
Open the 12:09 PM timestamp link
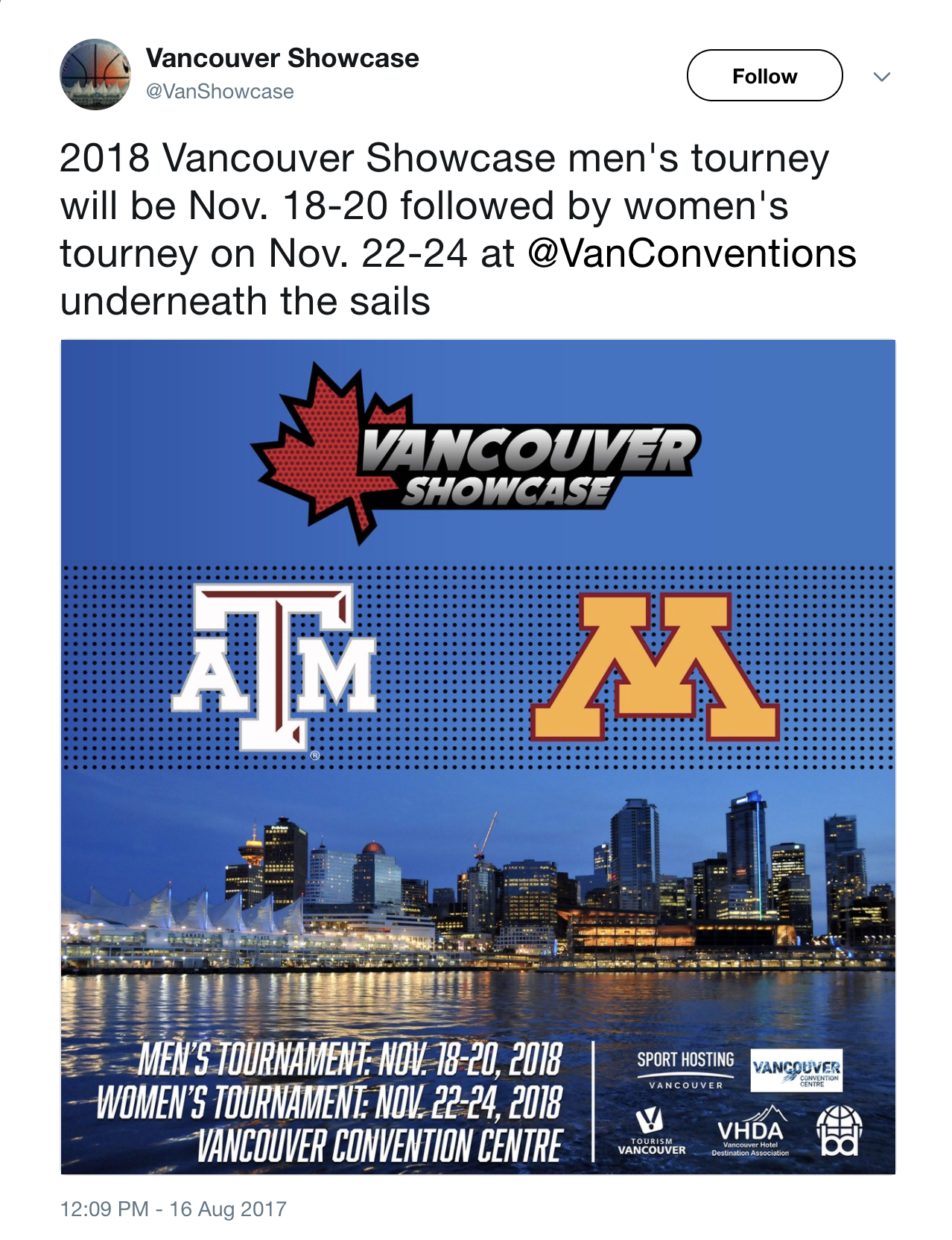[173, 1209]
